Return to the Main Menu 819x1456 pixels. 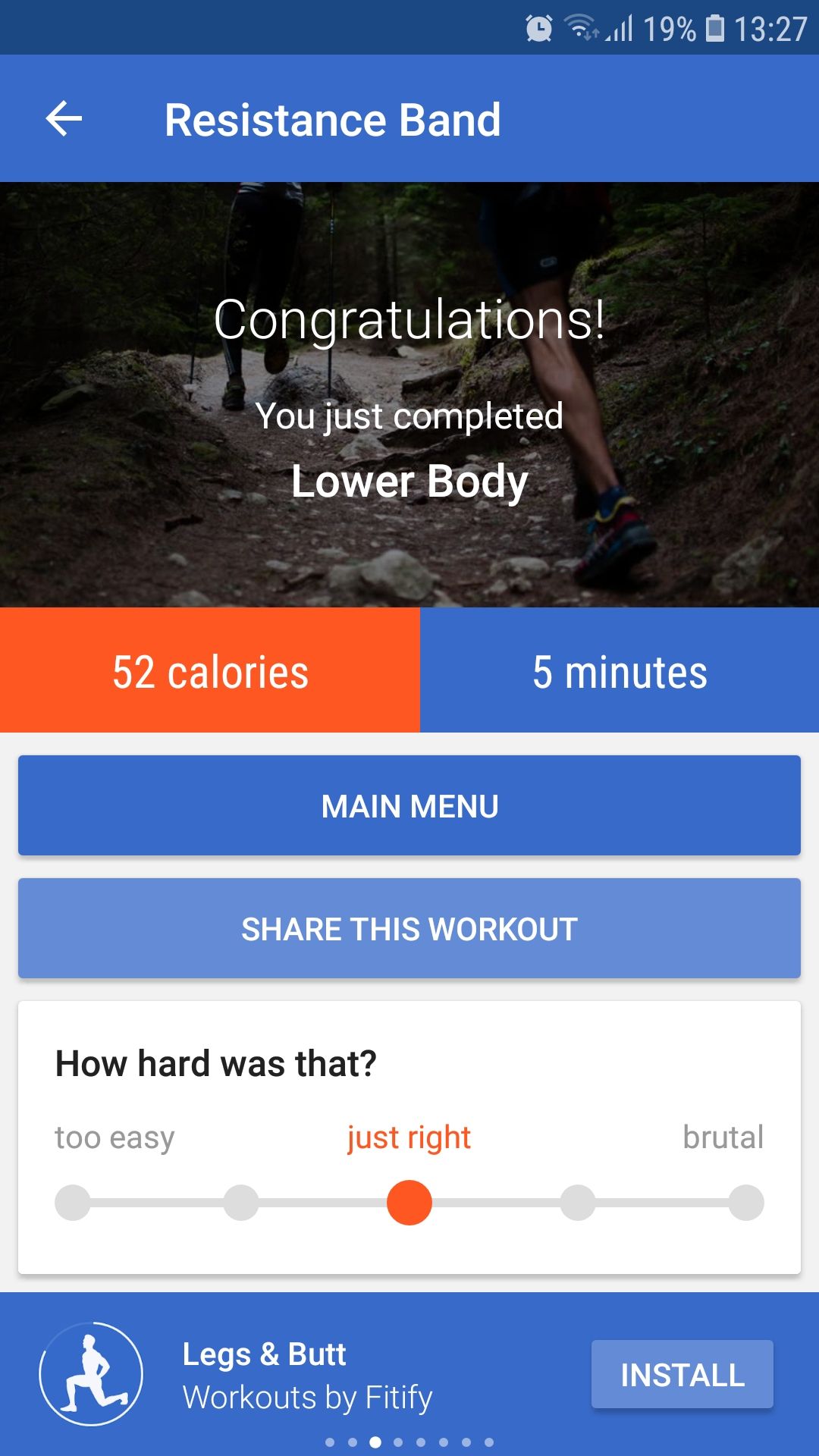pyautogui.click(x=409, y=805)
